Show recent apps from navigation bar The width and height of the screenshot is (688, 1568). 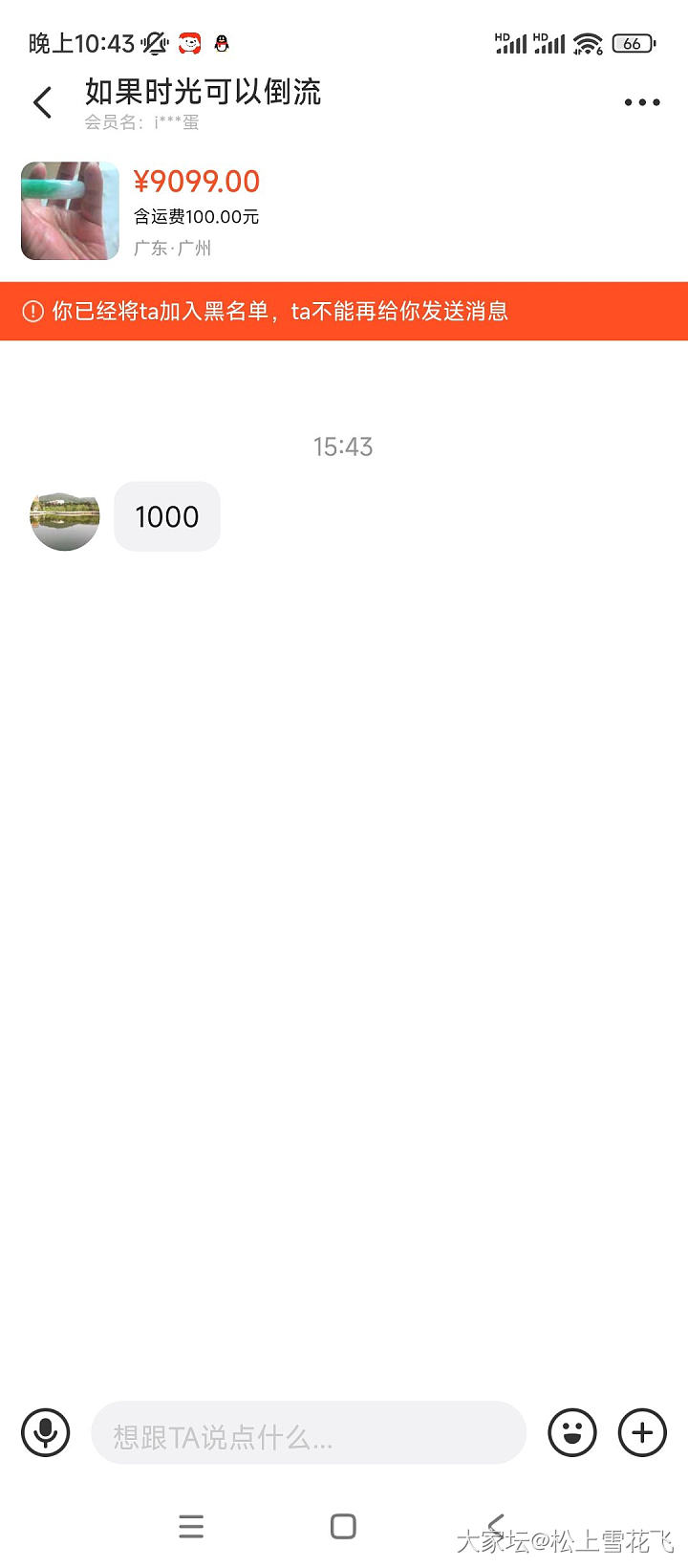191,1526
